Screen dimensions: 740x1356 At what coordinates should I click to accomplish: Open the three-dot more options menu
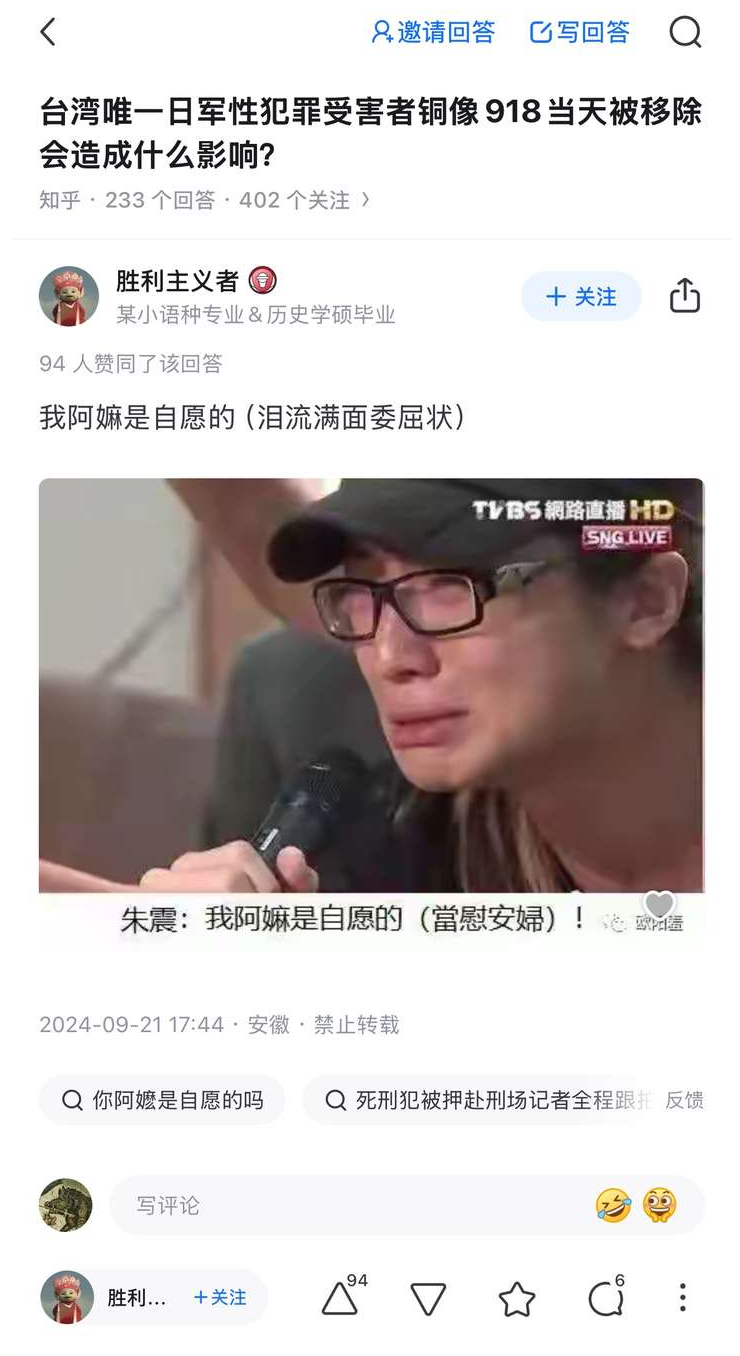tap(683, 1298)
